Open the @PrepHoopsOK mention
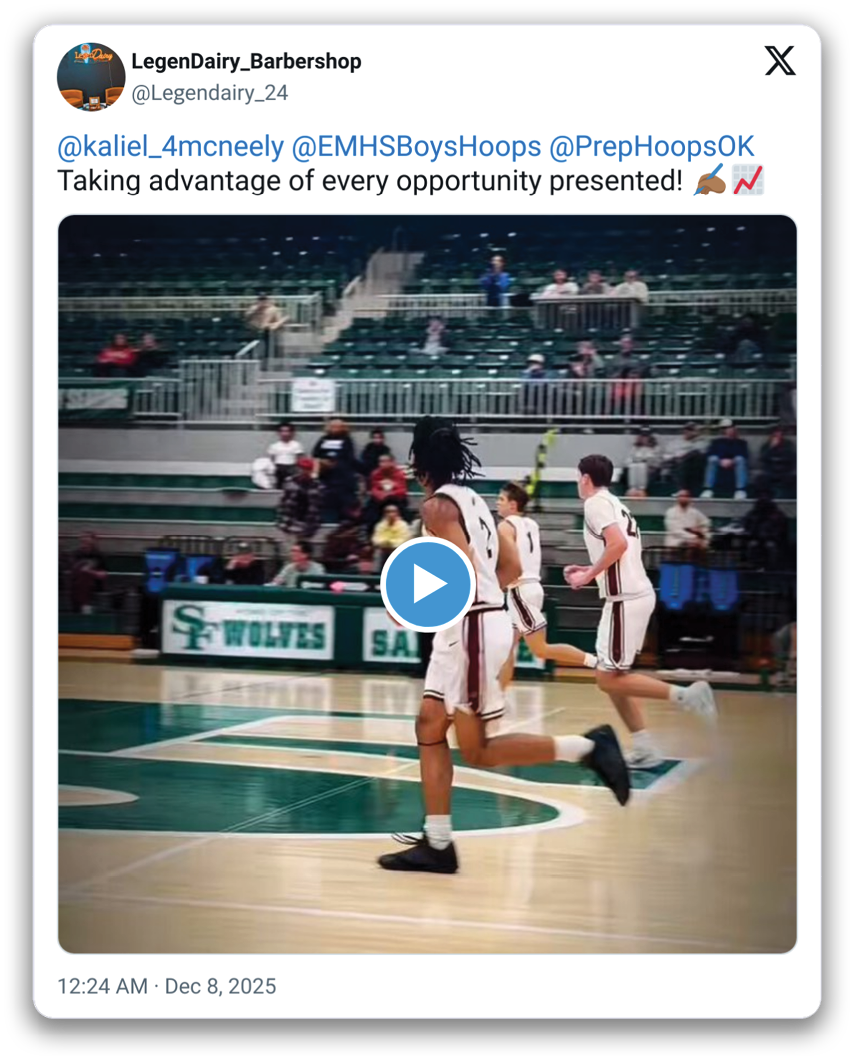 coord(651,147)
